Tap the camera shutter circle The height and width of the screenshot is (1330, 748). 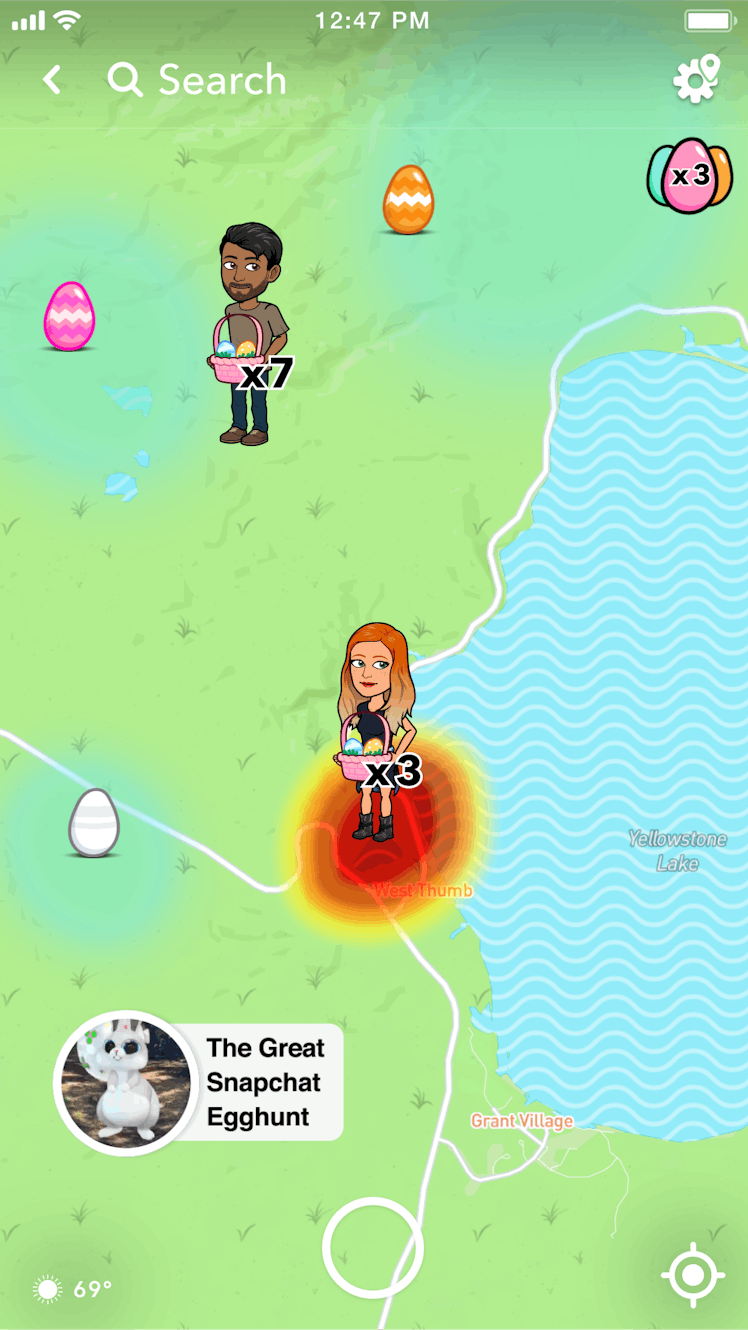point(372,1247)
